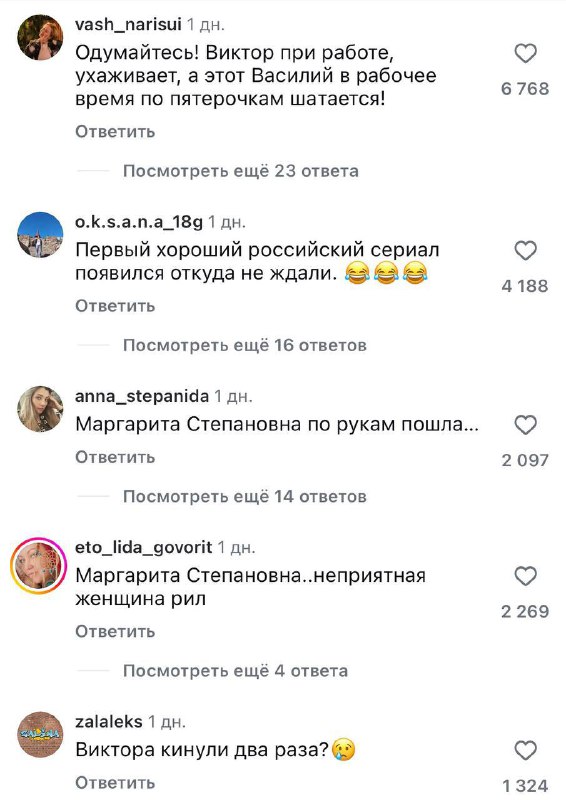This screenshot has width=566, height=800.
Task: Reply to vash_narisui's comment
Action: 115,132
